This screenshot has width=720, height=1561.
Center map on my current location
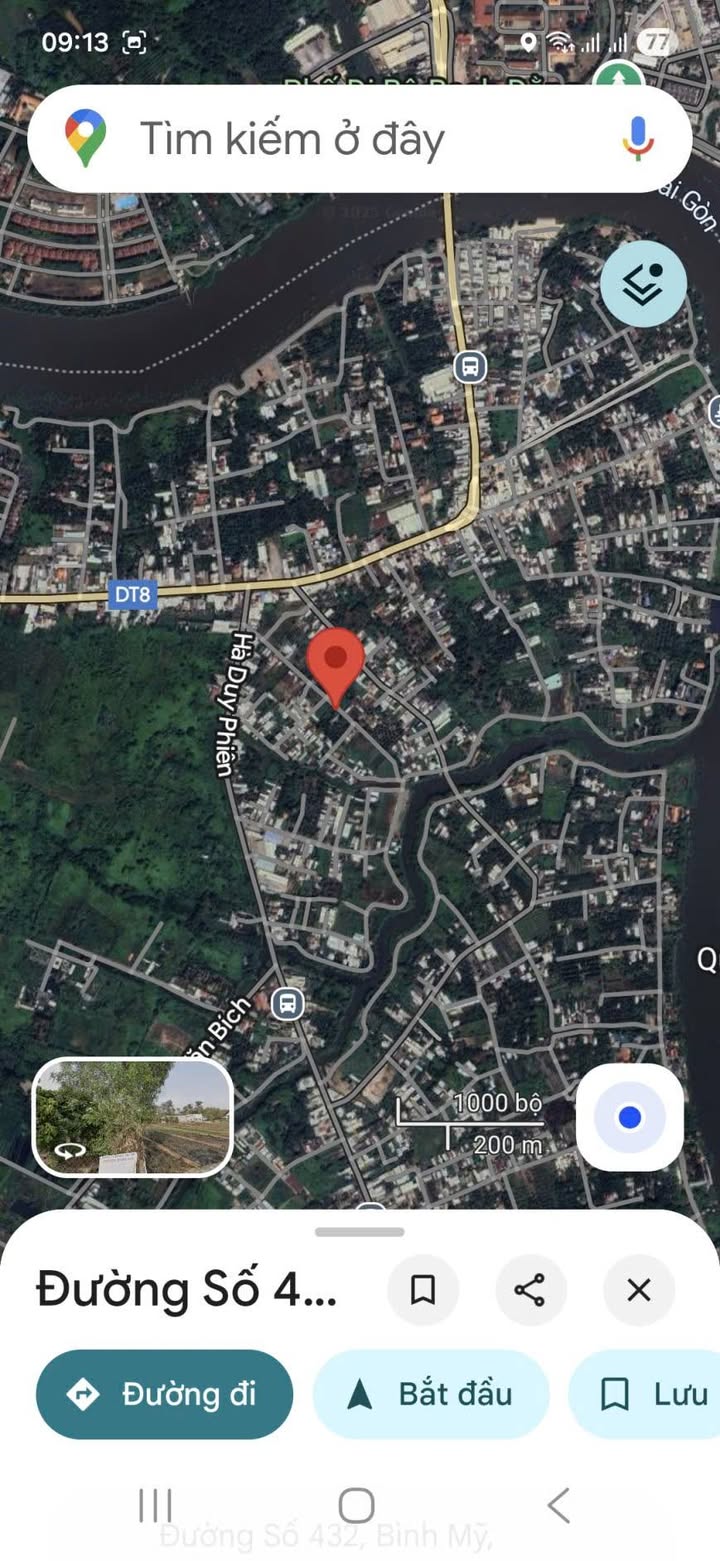[x=629, y=1117]
